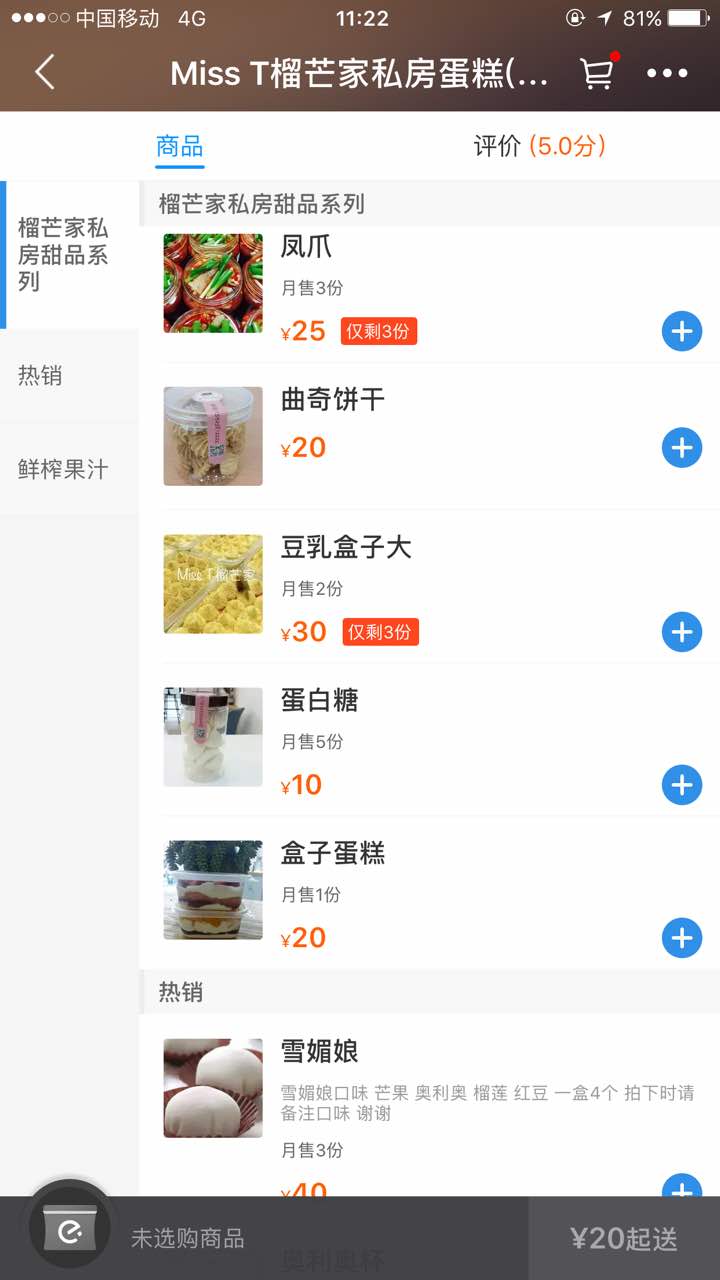Add 曲奇饼干 to the cart

tap(682, 448)
